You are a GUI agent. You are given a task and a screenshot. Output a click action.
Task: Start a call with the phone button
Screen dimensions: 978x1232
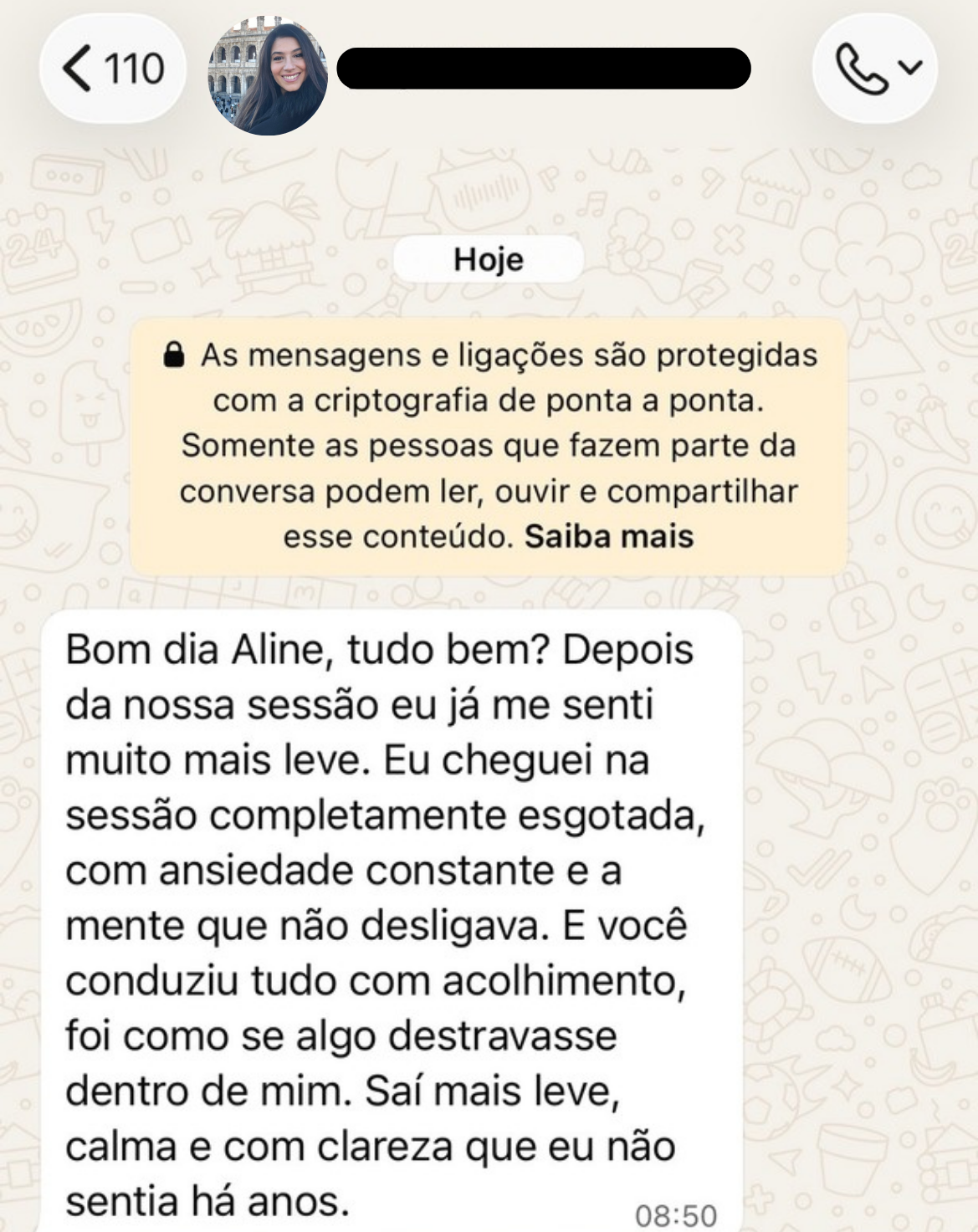click(x=862, y=69)
